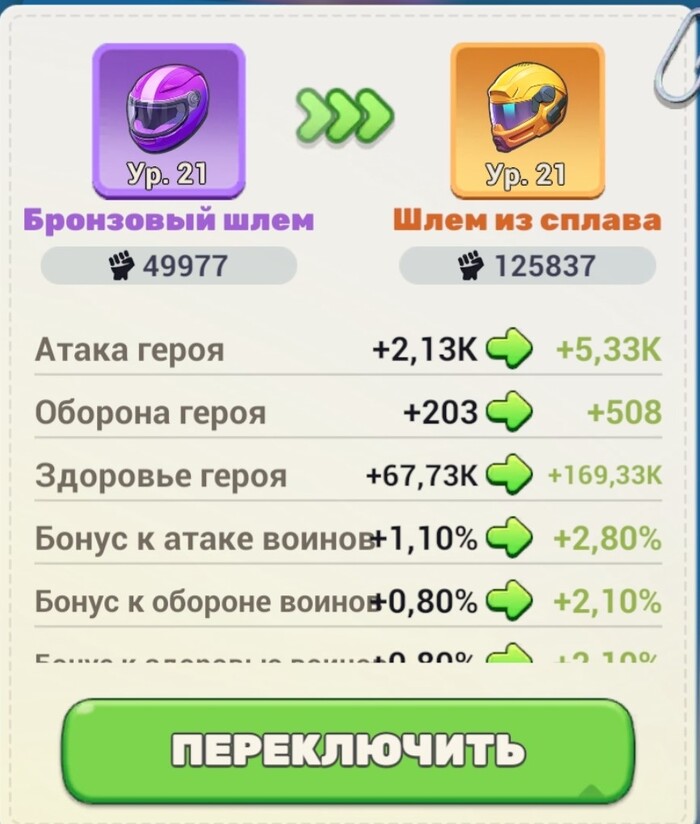Viewport: 700px width, 824px height.
Task: Open the Шлем из сплава item tile
Action: tap(527, 120)
